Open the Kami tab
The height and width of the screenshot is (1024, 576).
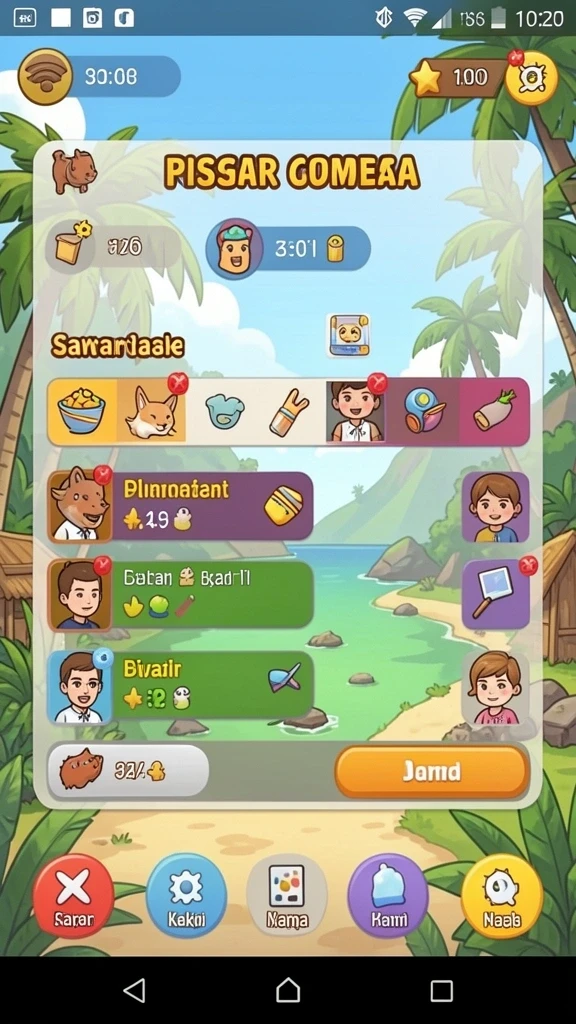[388, 895]
